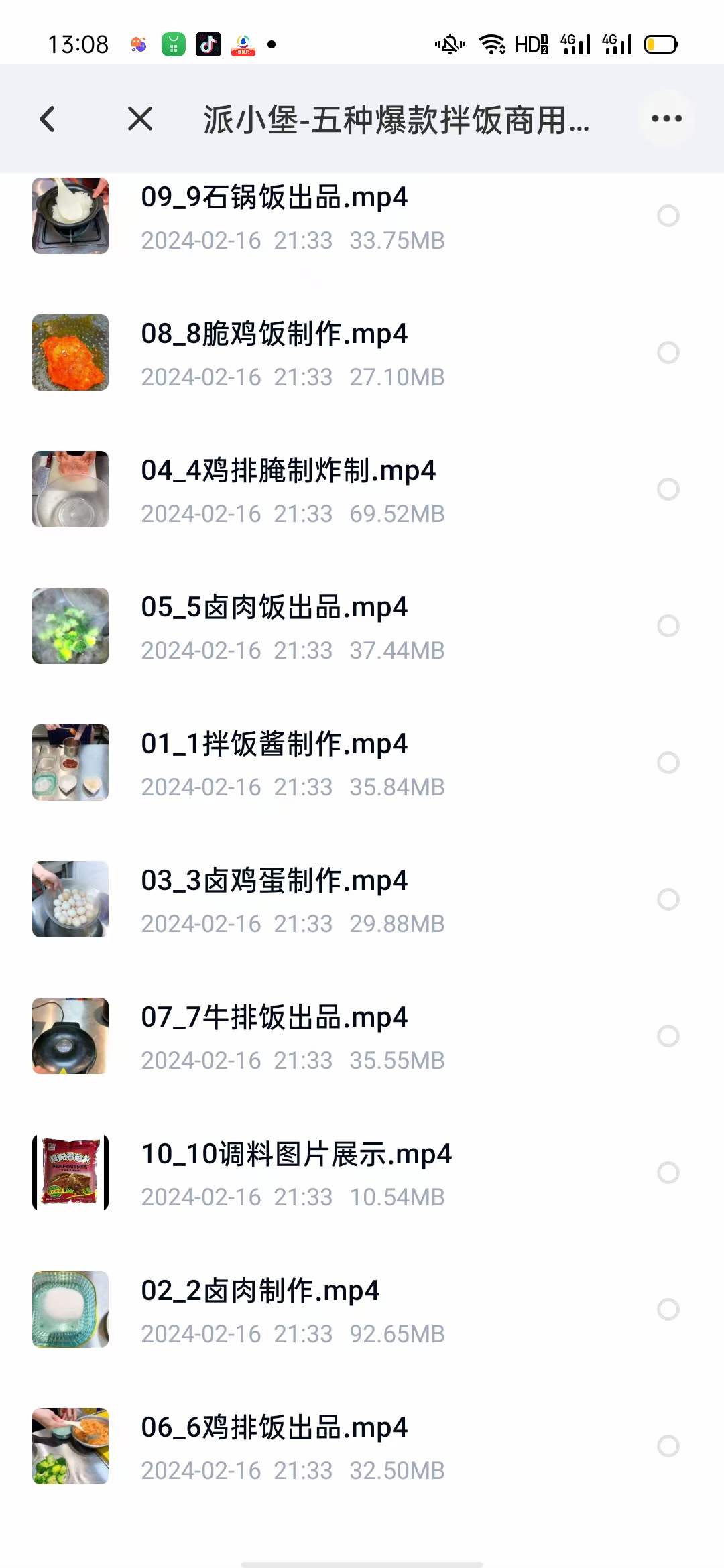Go back using the top arrow
Image resolution: width=724 pixels, height=1568 pixels.
tap(48, 119)
